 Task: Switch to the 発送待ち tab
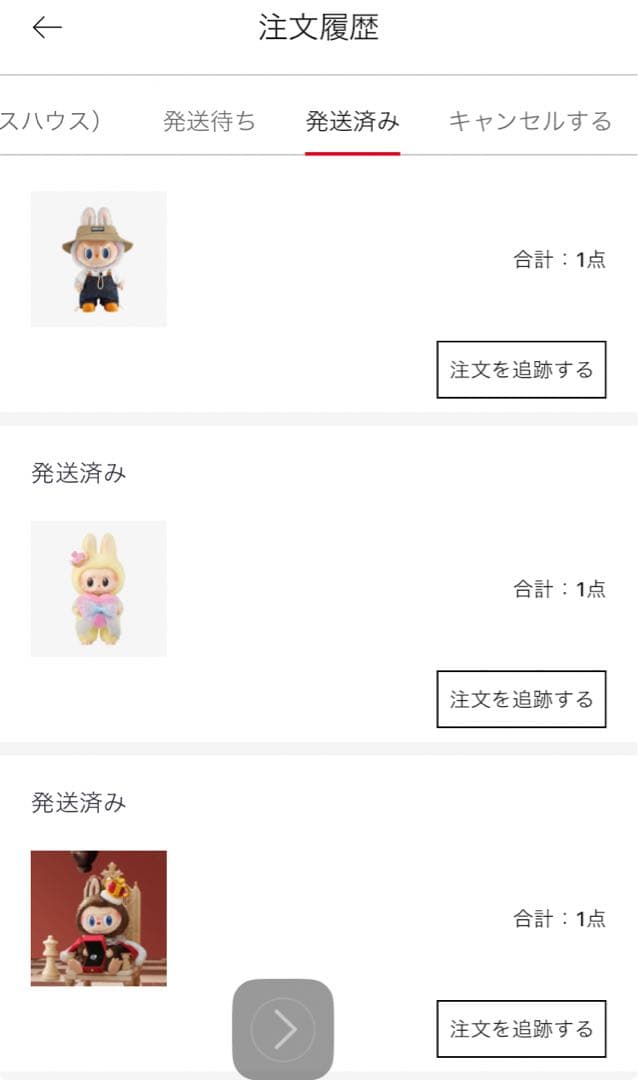tap(209, 122)
